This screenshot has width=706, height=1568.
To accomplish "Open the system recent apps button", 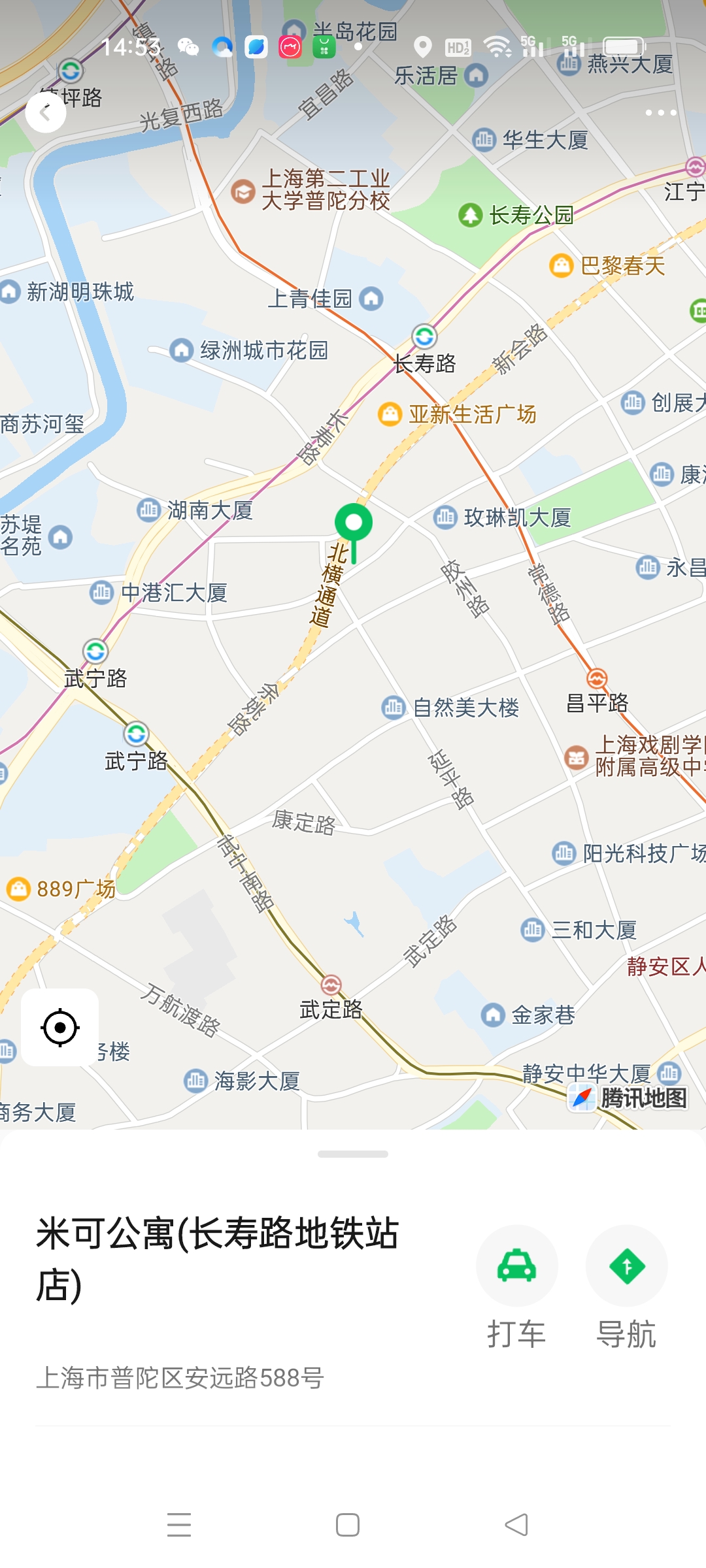I will pos(179,1525).
